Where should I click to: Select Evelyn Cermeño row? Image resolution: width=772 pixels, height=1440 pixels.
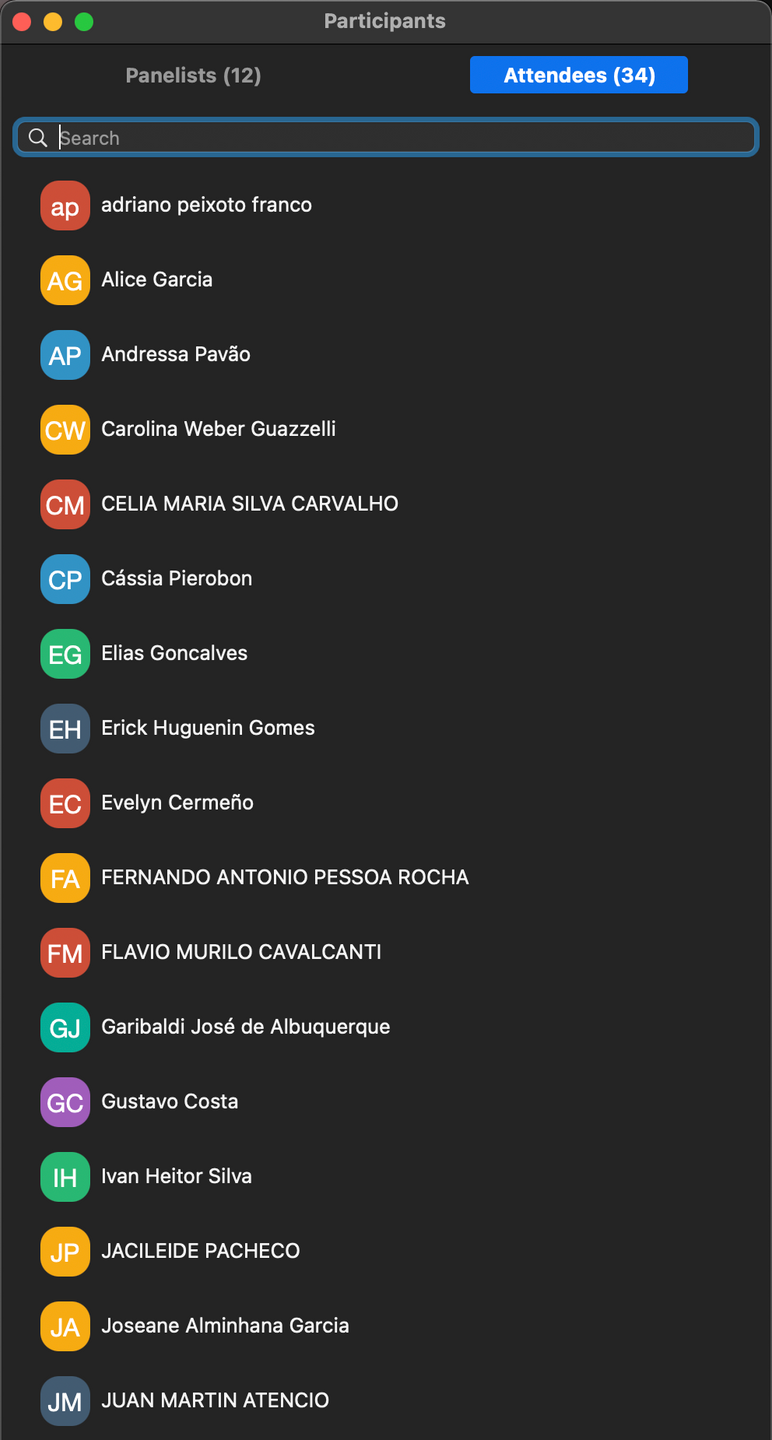click(x=177, y=802)
